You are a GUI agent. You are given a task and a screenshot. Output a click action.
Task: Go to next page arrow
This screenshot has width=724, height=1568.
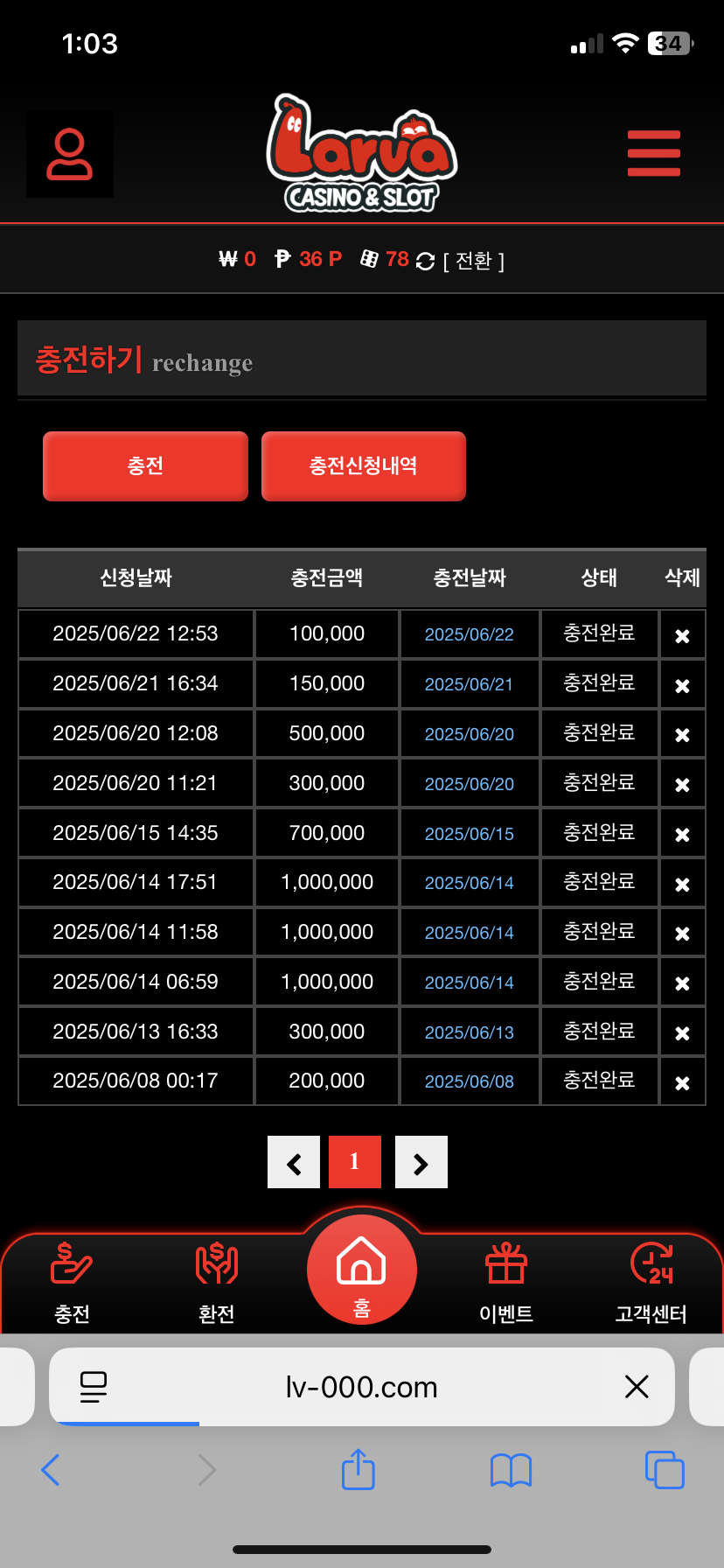point(421,1162)
